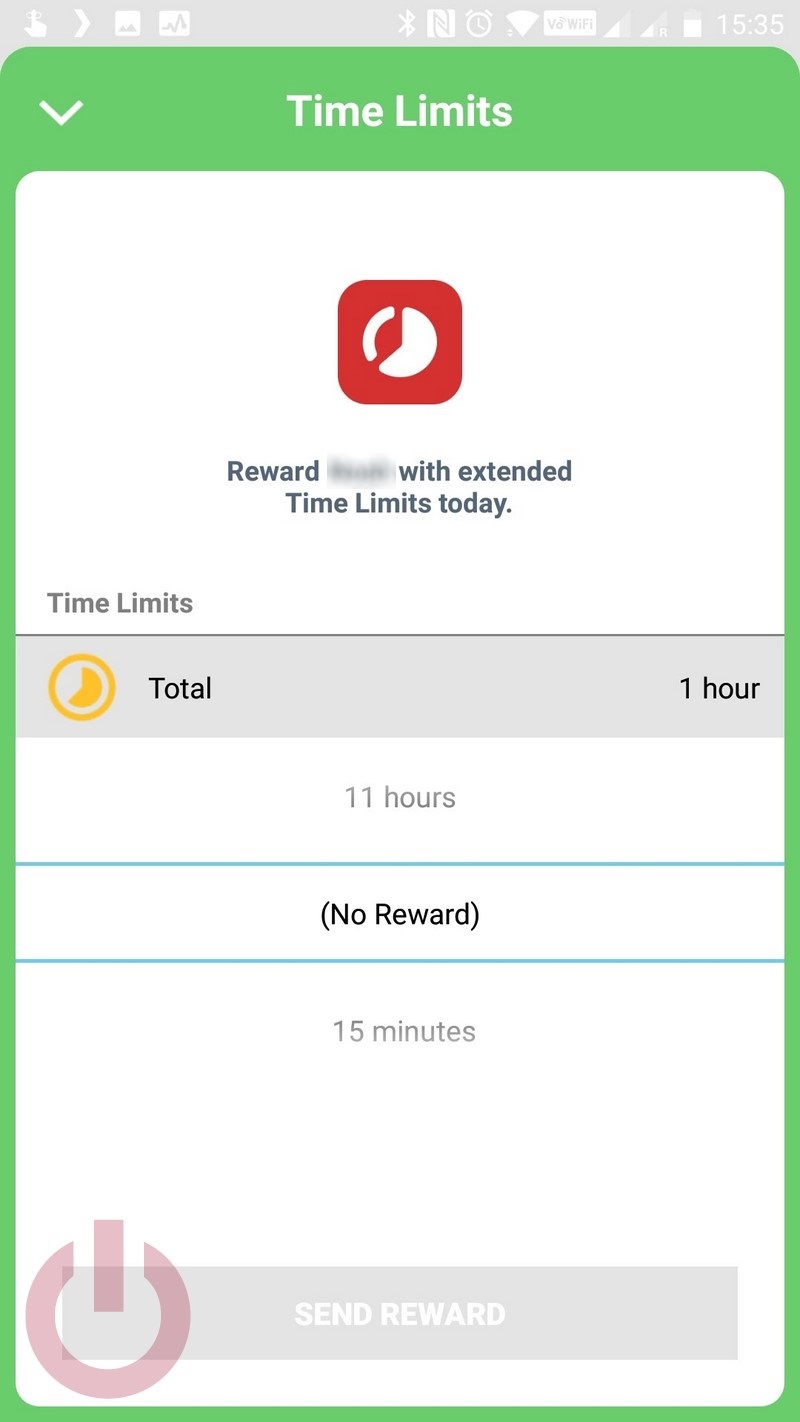Image resolution: width=800 pixels, height=1422 pixels.
Task: Collapse the Time Limits panel with the down chevron
Action: (61, 112)
